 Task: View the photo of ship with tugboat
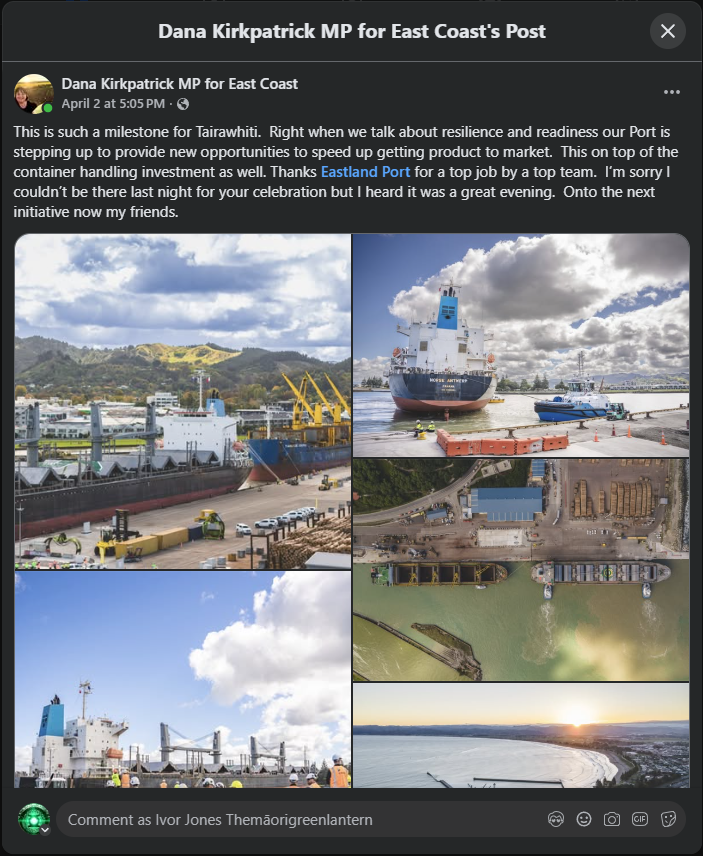521,345
